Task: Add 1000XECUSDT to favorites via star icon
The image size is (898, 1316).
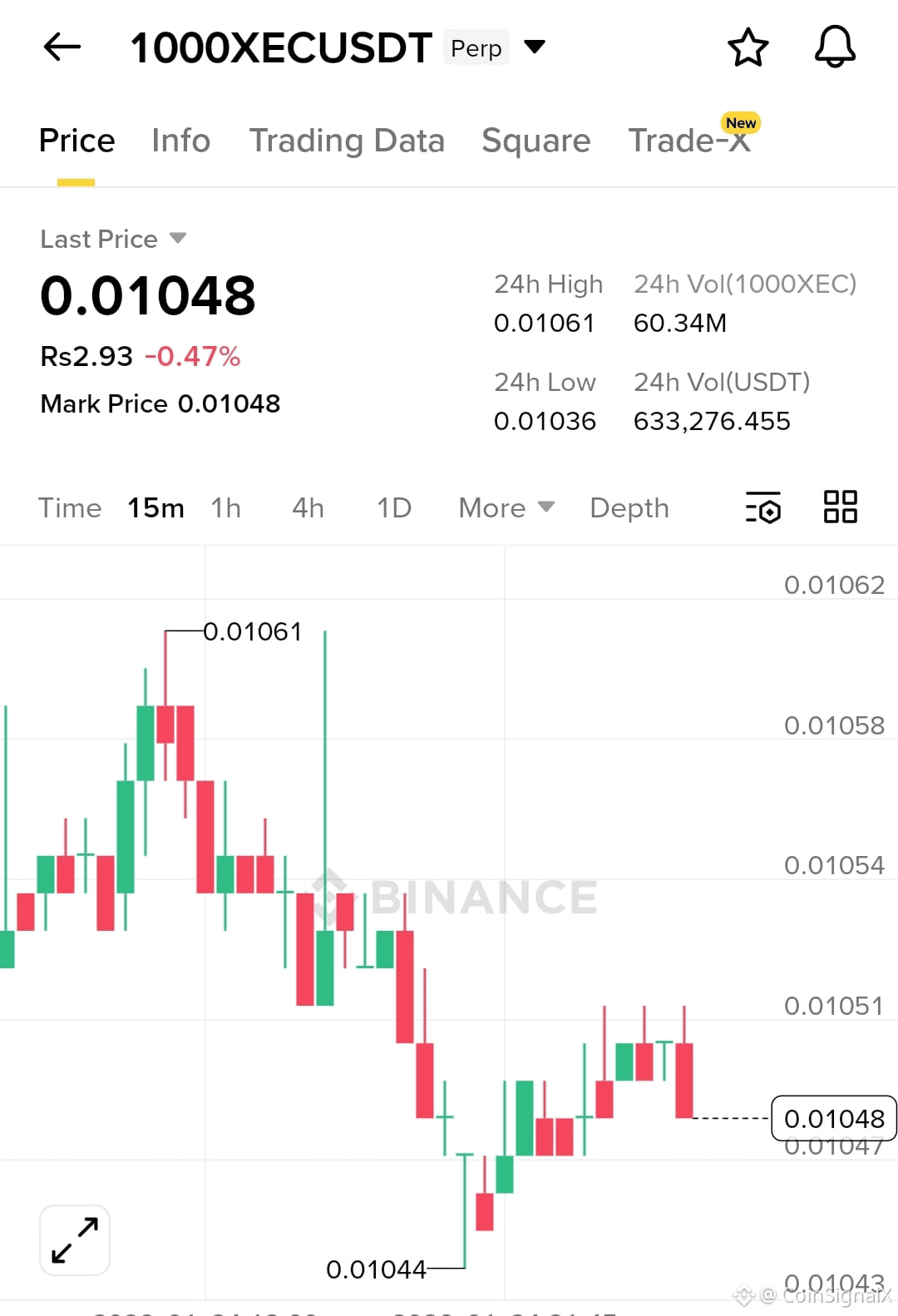Action: 748,47
